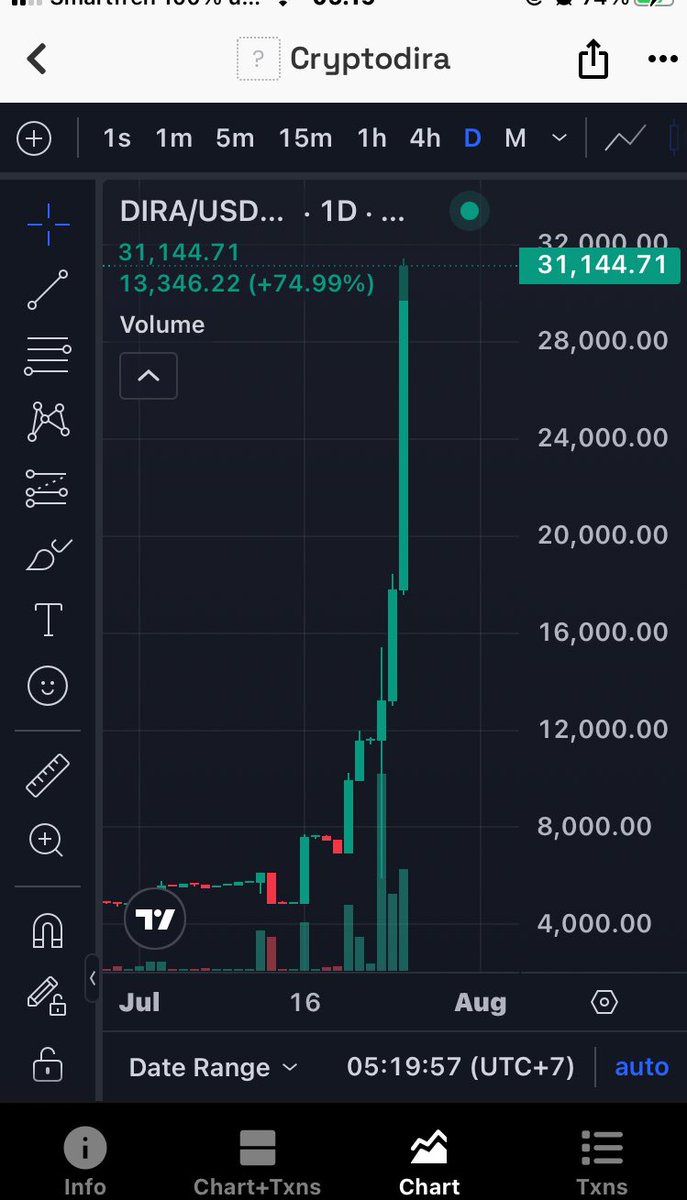This screenshot has width=687, height=1200.
Task: Add a symbol with the plus icon
Action: 34,138
